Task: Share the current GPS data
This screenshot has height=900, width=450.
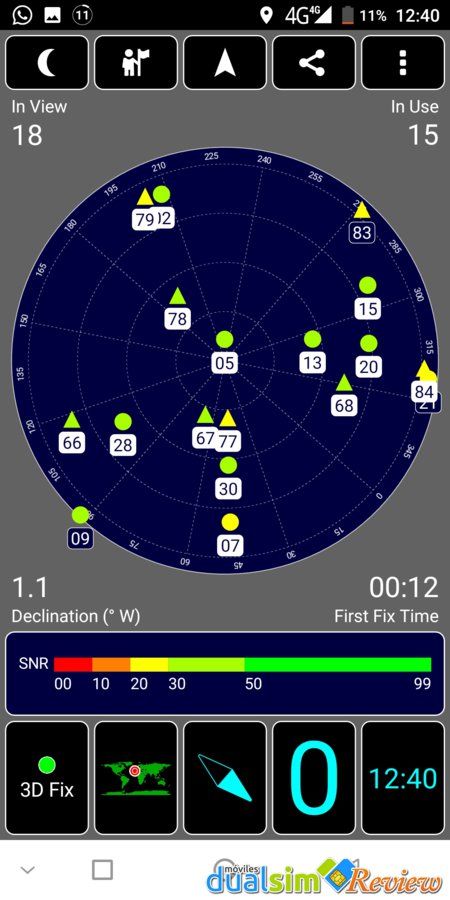Action: point(314,63)
